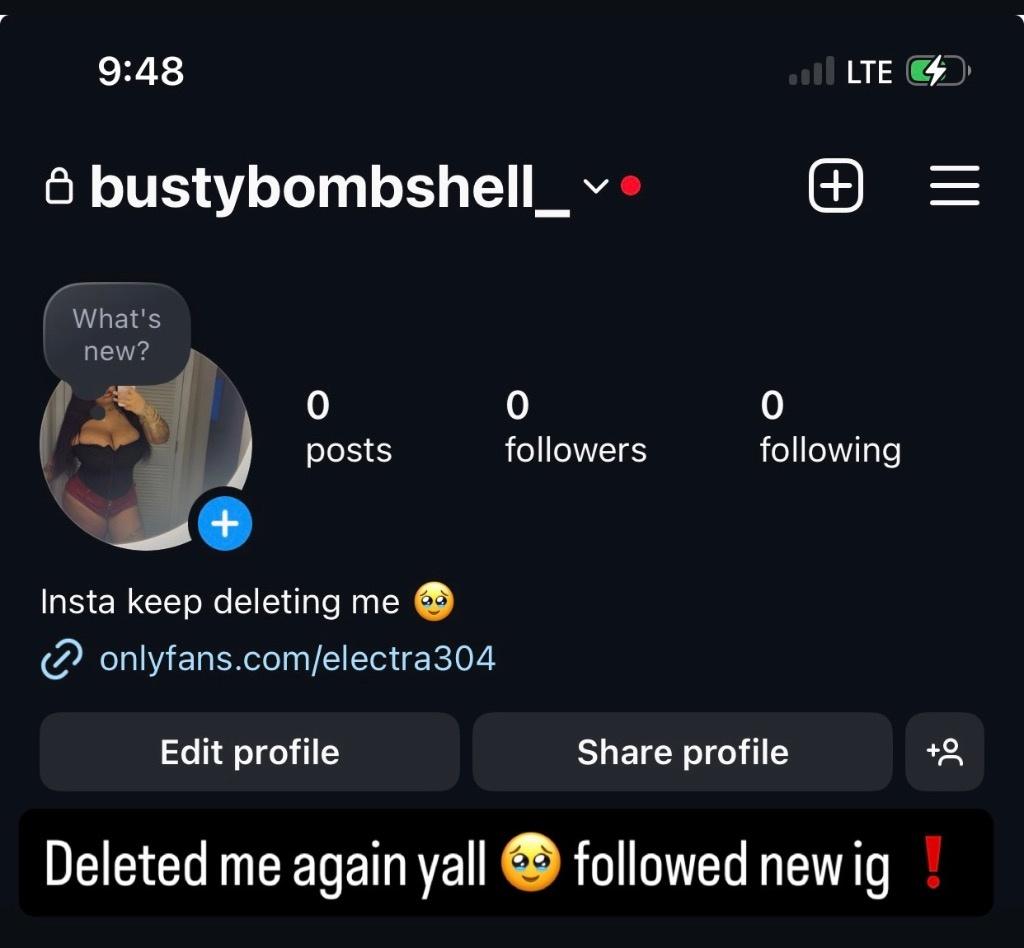This screenshot has height=948, width=1024.
Task: Tap the Edit profile button
Action: coord(249,752)
